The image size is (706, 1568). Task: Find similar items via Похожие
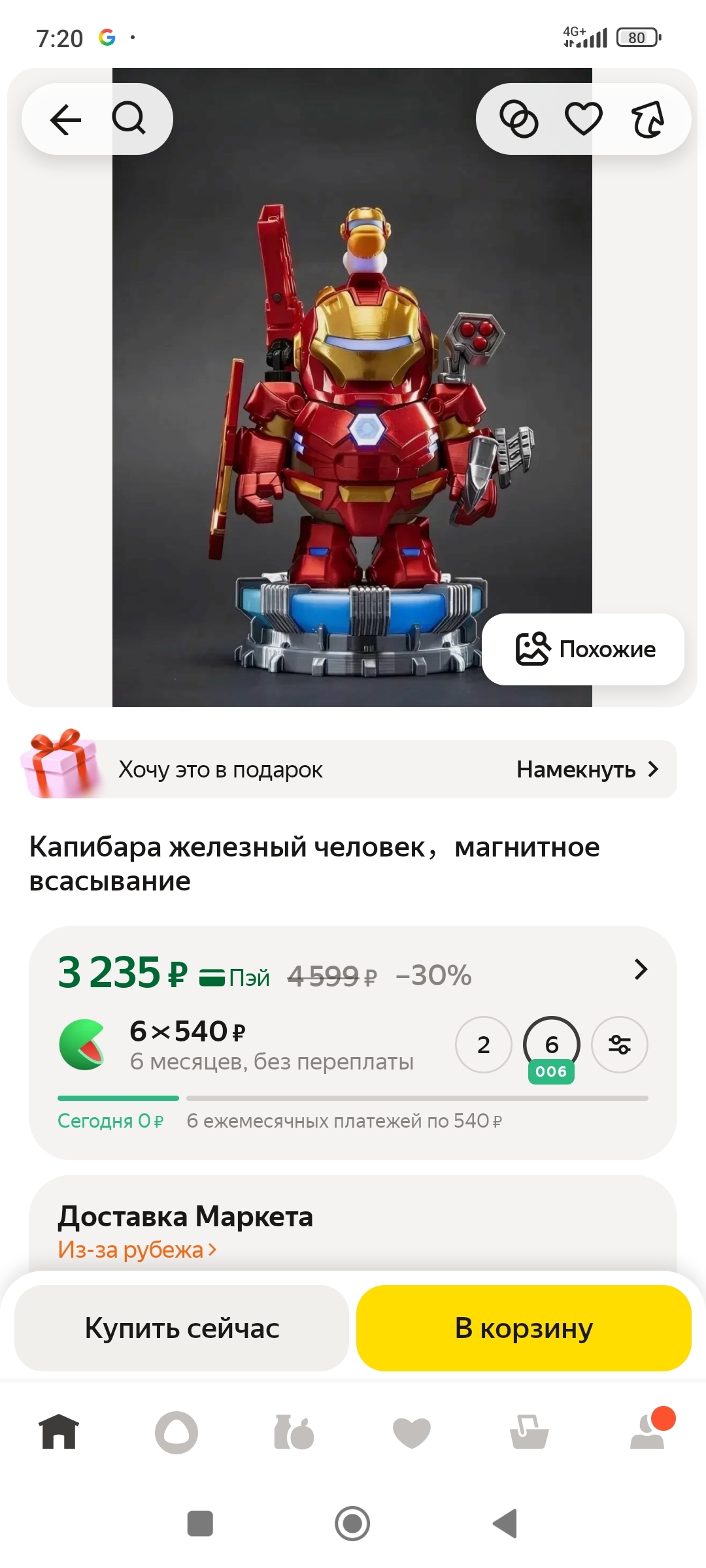[x=583, y=649]
